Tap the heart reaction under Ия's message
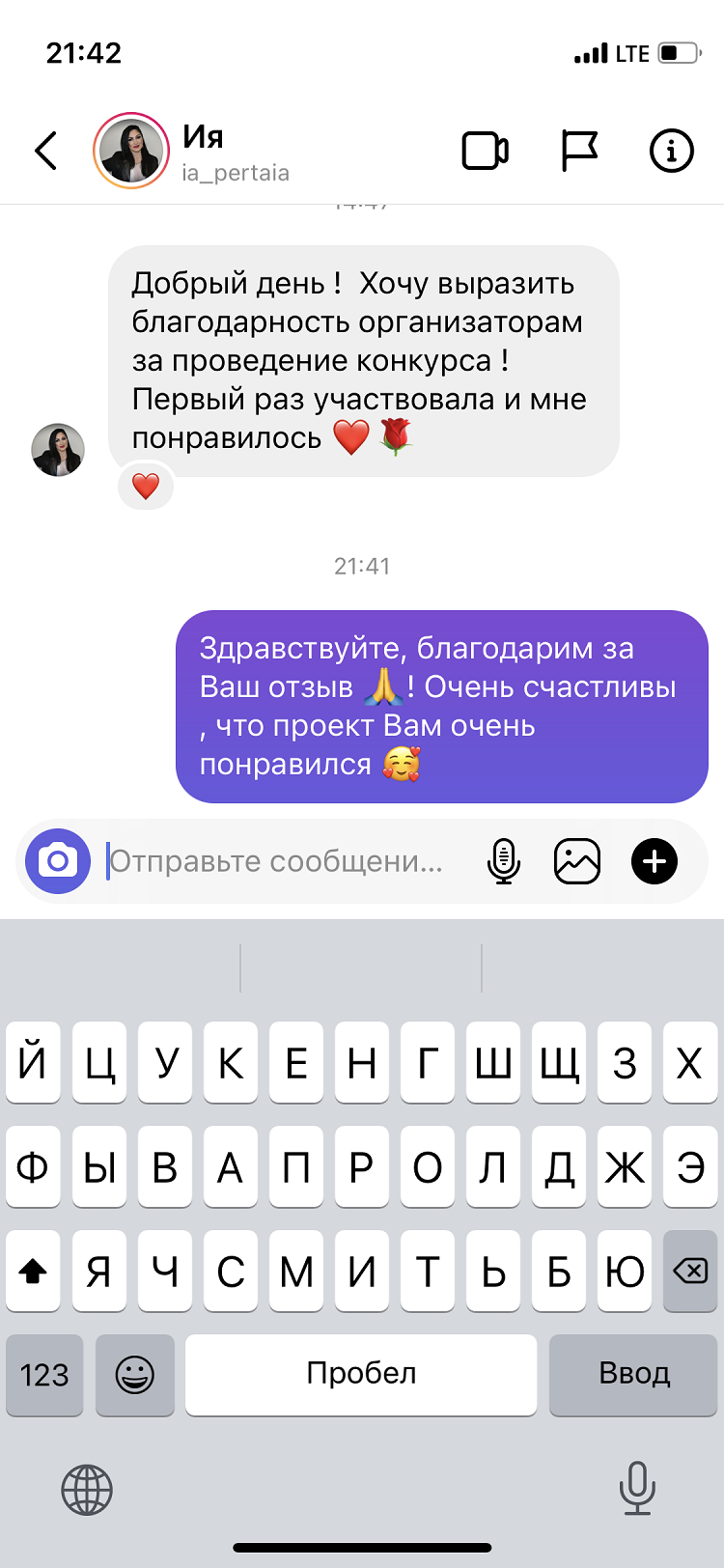Screen dimensions: 724x1568 pos(146,486)
